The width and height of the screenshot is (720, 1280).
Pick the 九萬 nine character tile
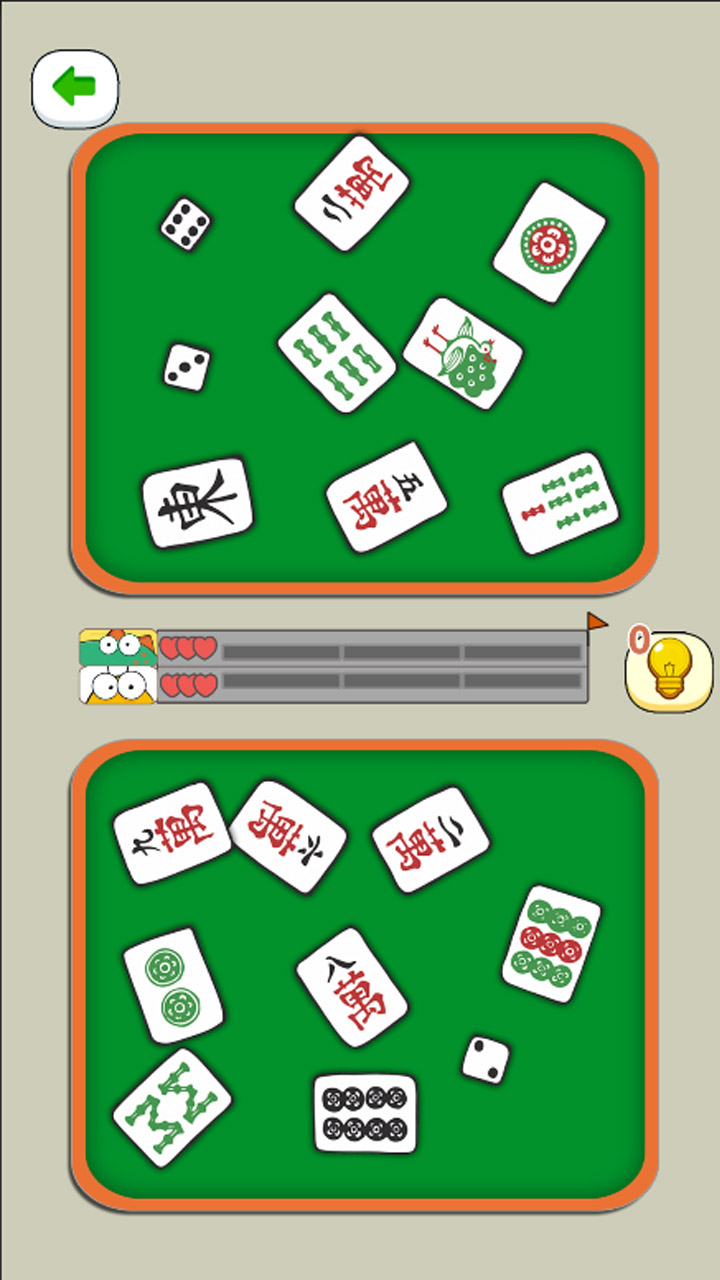pyautogui.click(x=171, y=833)
